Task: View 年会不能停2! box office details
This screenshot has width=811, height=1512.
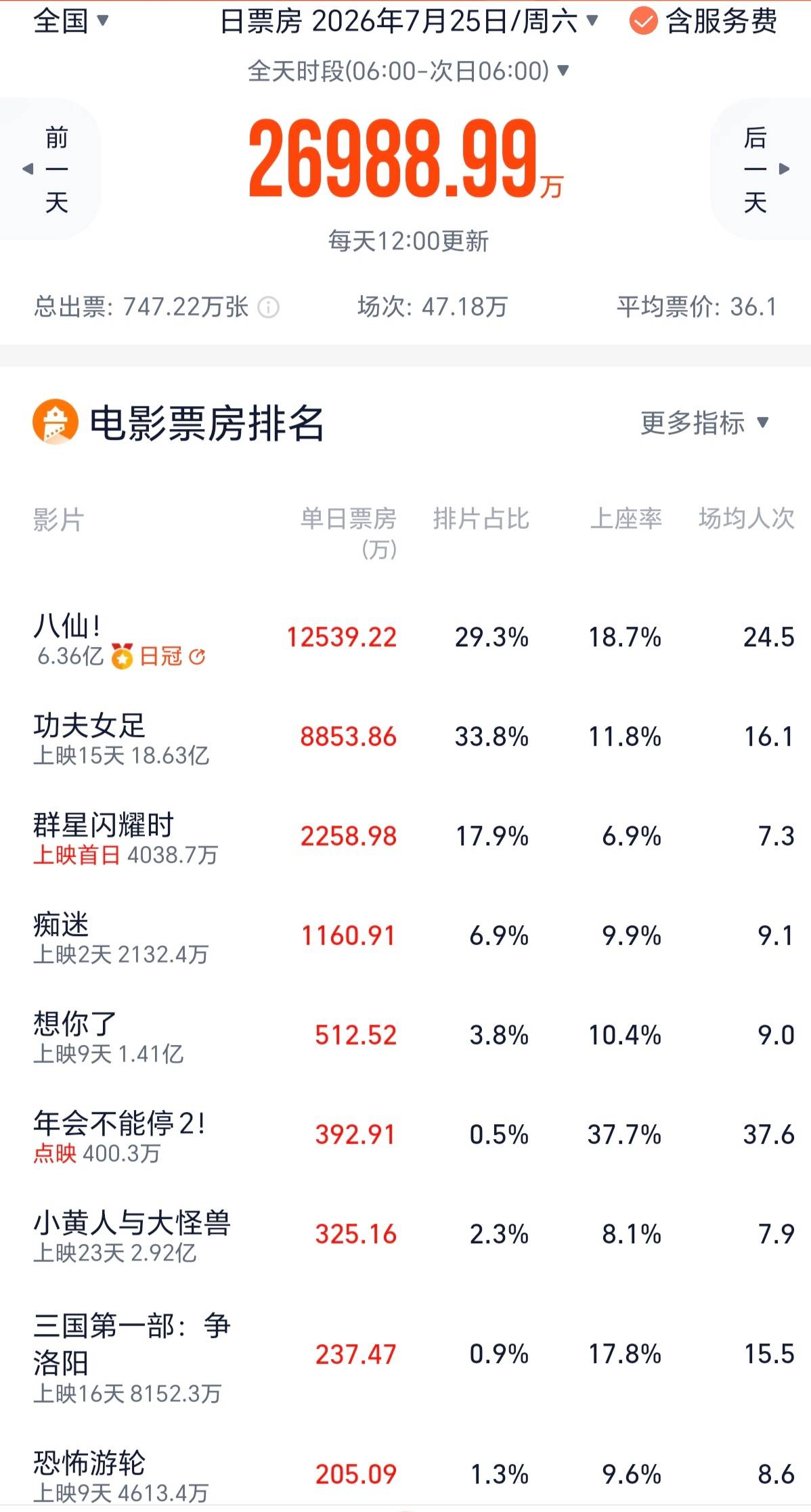Action: tap(405, 1135)
